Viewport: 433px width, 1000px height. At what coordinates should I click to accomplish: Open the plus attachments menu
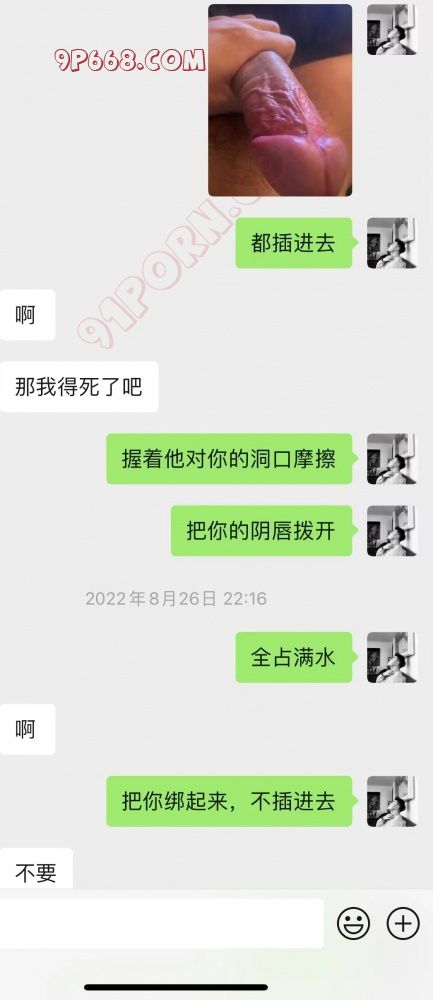point(403,923)
